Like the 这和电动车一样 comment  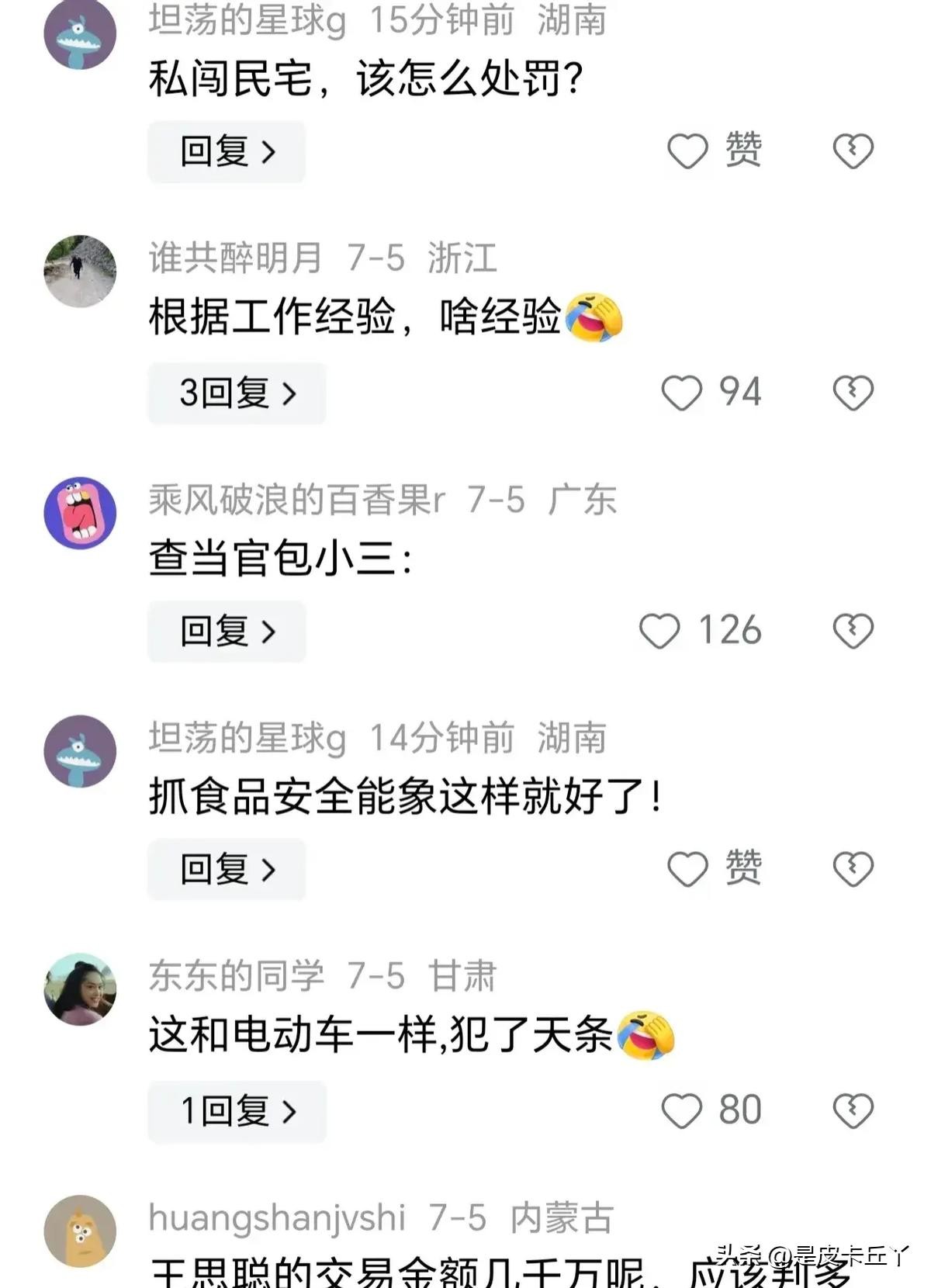click(682, 1110)
